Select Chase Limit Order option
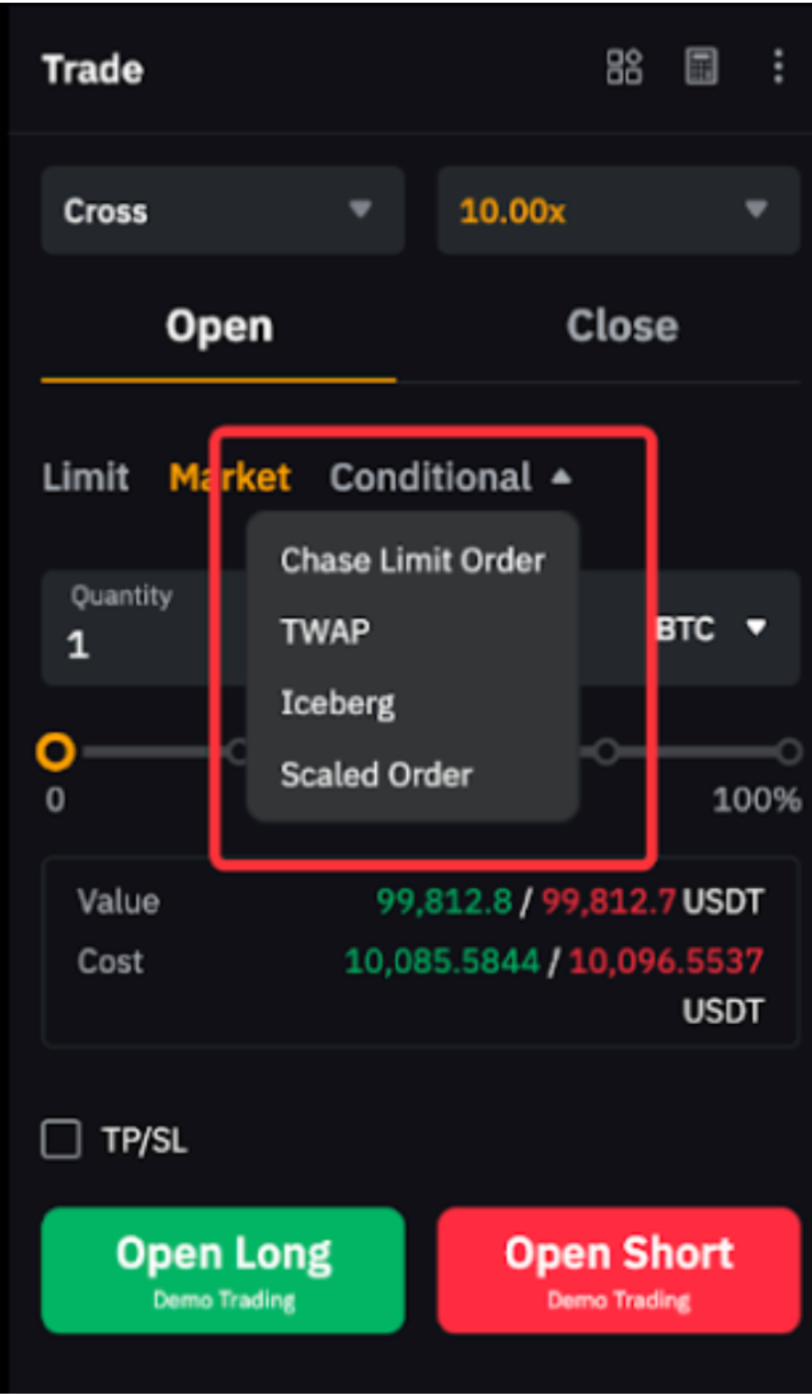Screen dimensions: 812x1394 (x=412, y=560)
